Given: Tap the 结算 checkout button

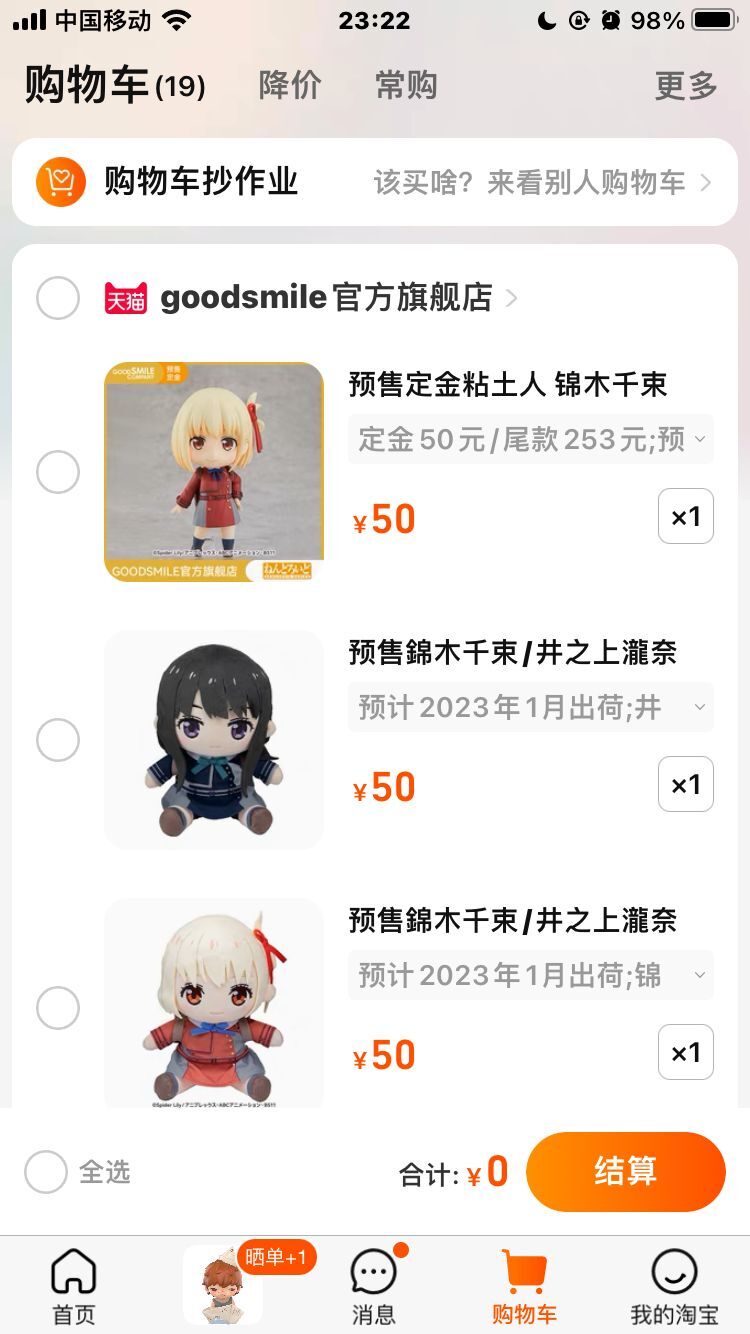Looking at the screenshot, I should pos(625,1172).
